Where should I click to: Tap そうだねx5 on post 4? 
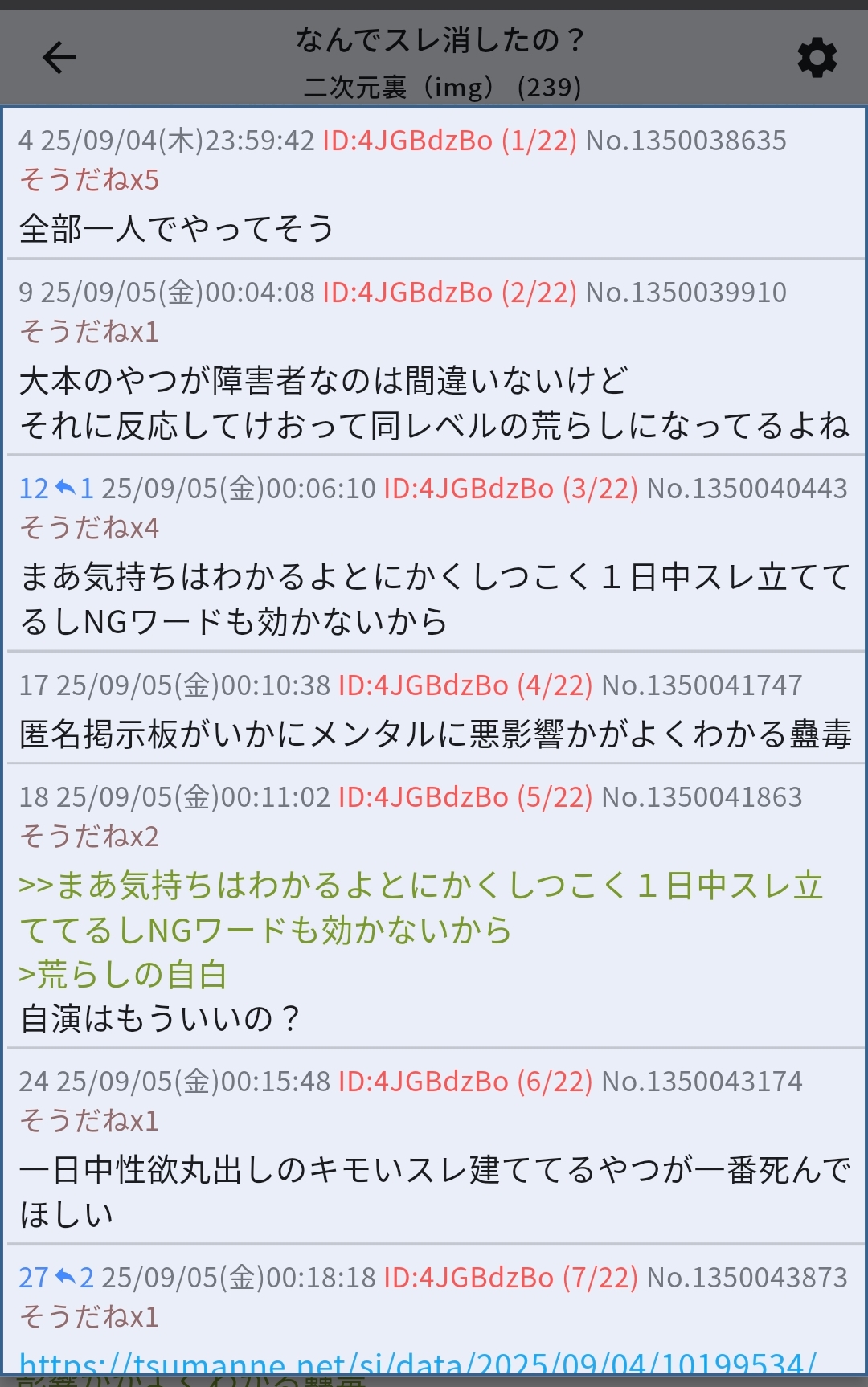tap(89, 180)
